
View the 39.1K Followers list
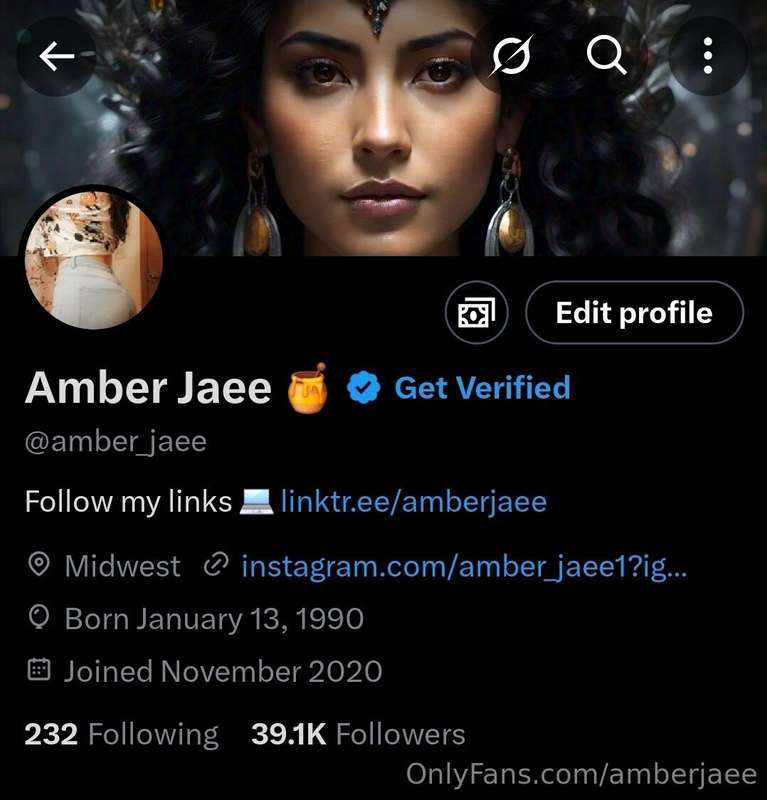point(358,735)
